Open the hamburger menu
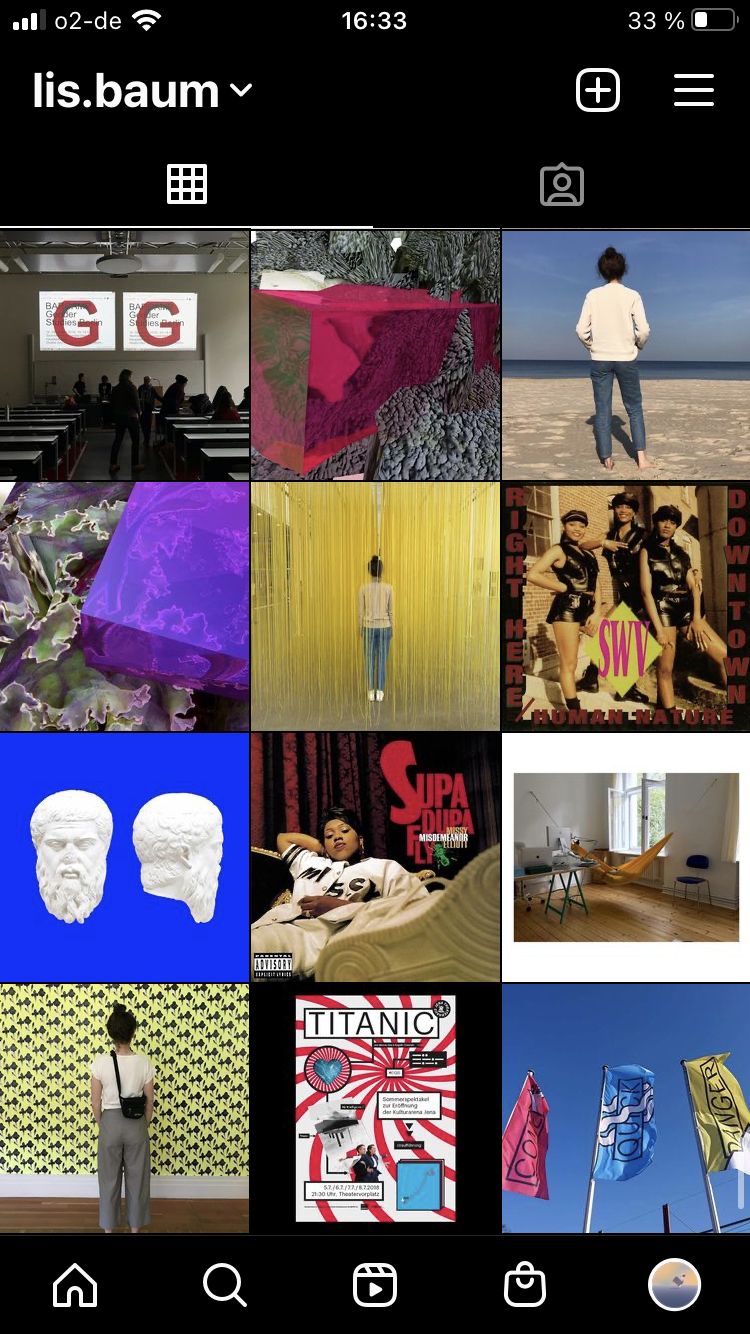Screen dimensions: 750x1334 tap(693, 91)
